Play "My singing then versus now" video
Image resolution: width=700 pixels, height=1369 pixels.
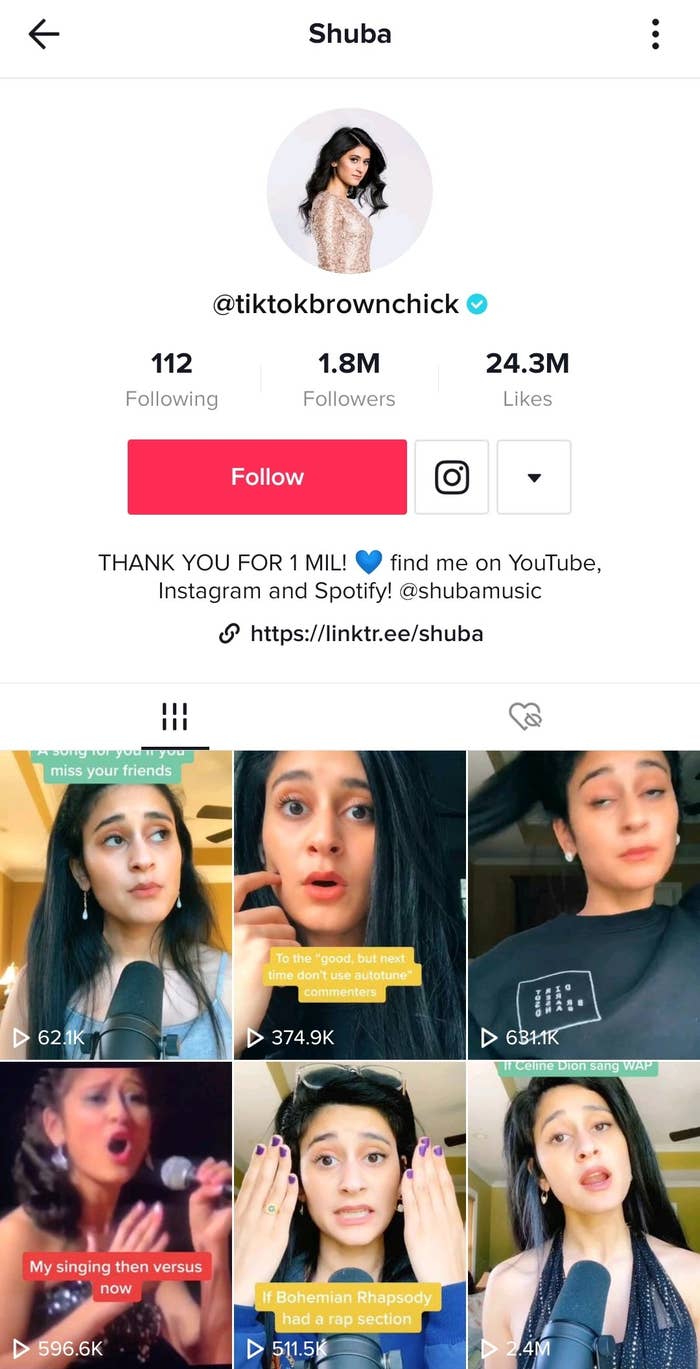(x=116, y=1215)
